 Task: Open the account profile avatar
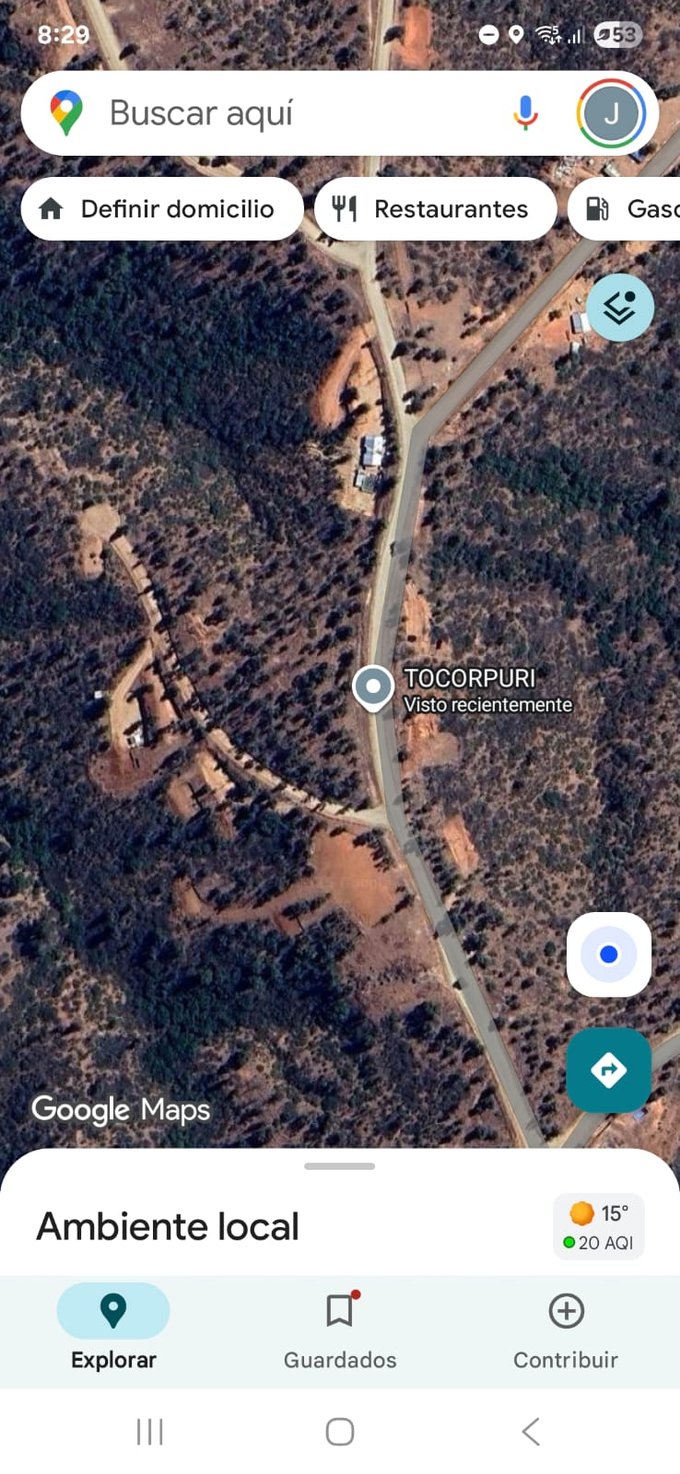pyautogui.click(x=611, y=113)
